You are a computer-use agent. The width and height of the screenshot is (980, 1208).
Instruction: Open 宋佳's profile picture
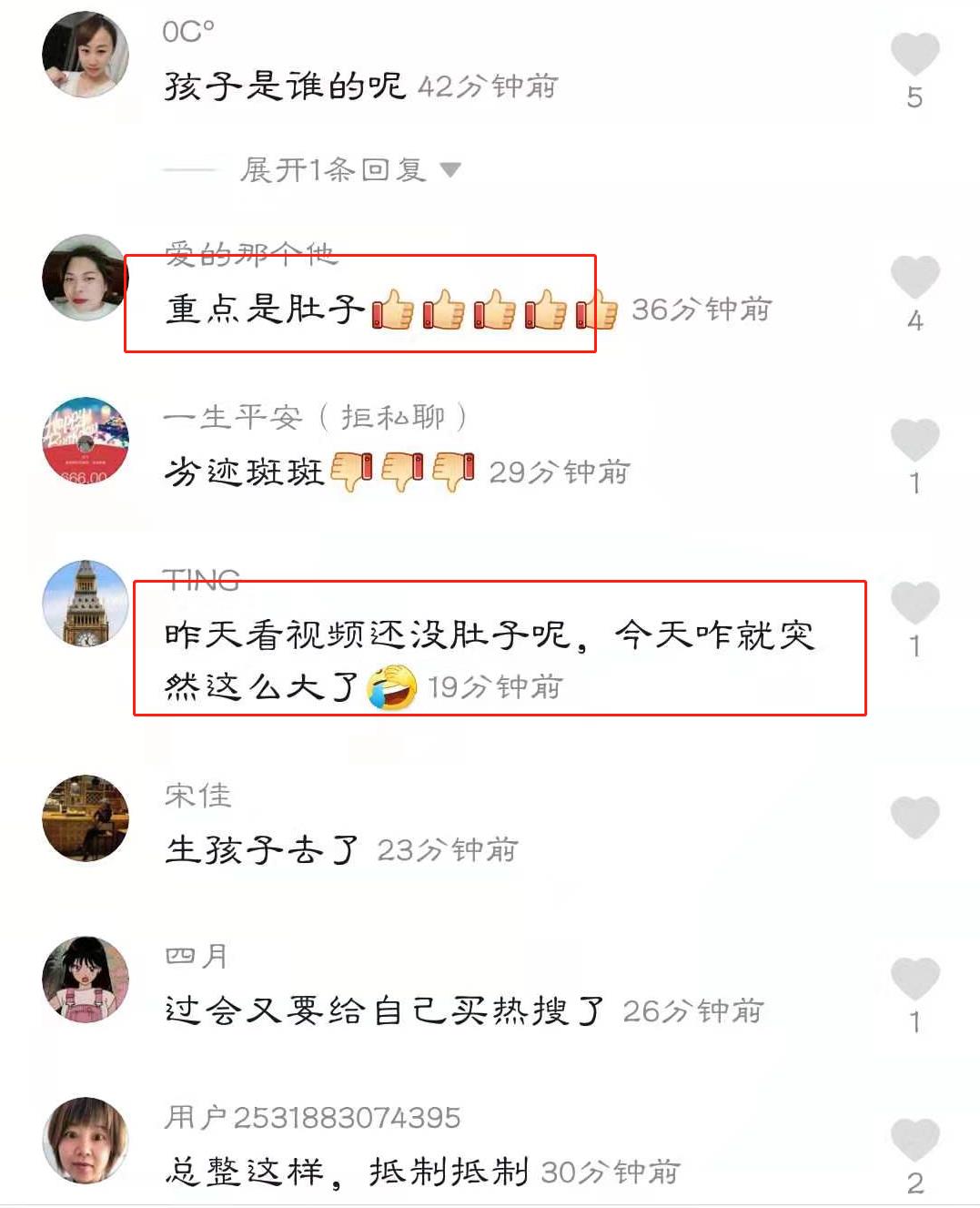86,817
